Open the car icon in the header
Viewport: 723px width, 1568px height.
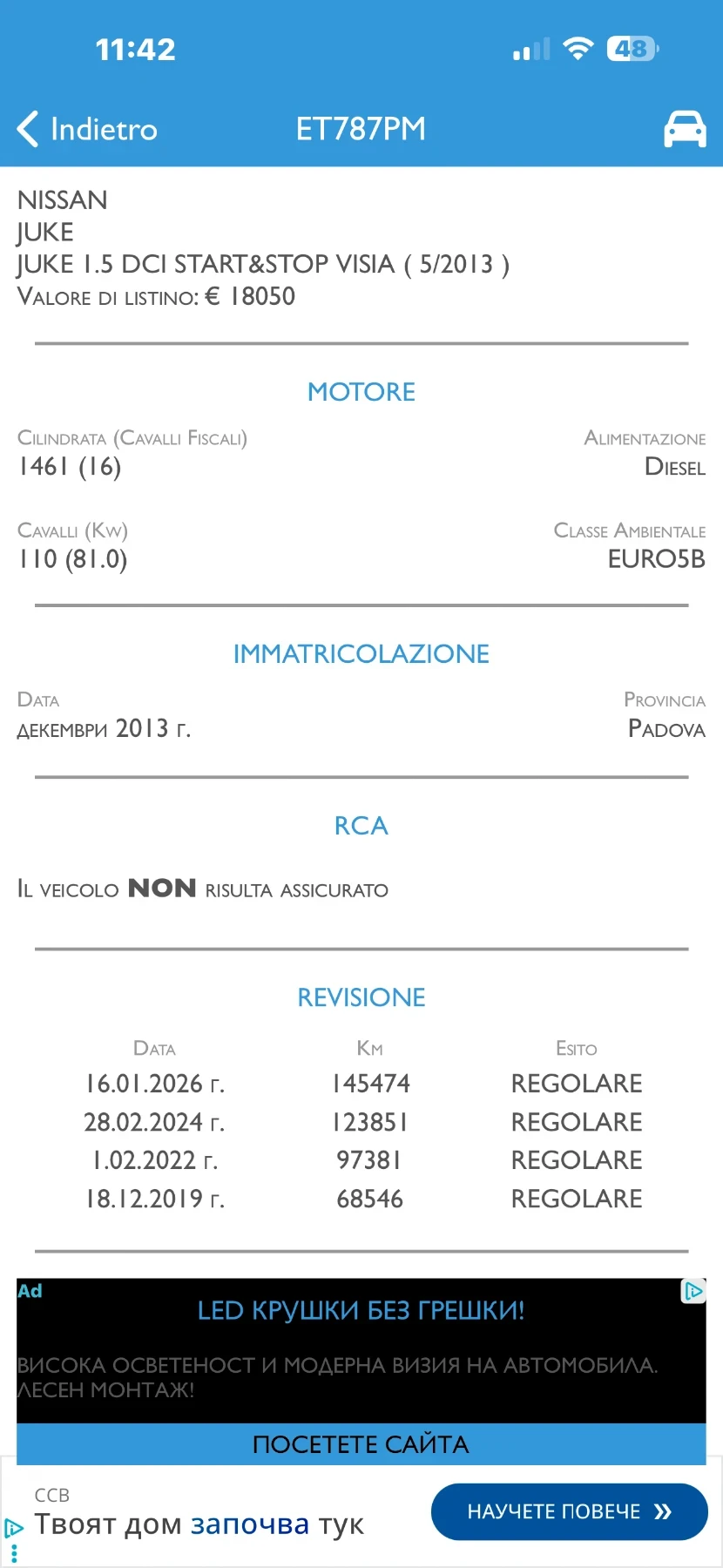685,129
